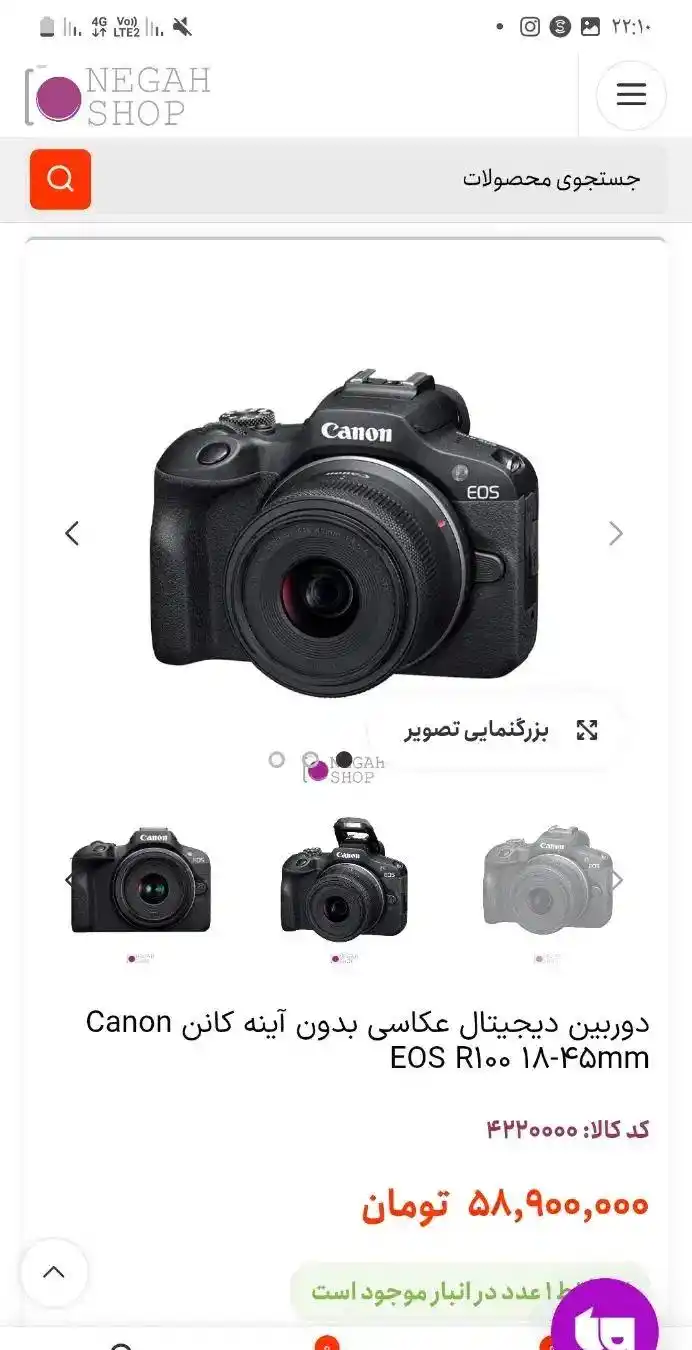Image resolution: width=692 pixels, height=1350 pixels.
Task: Open the faded camera thumbnail
Action: click(x=545, y=880)
